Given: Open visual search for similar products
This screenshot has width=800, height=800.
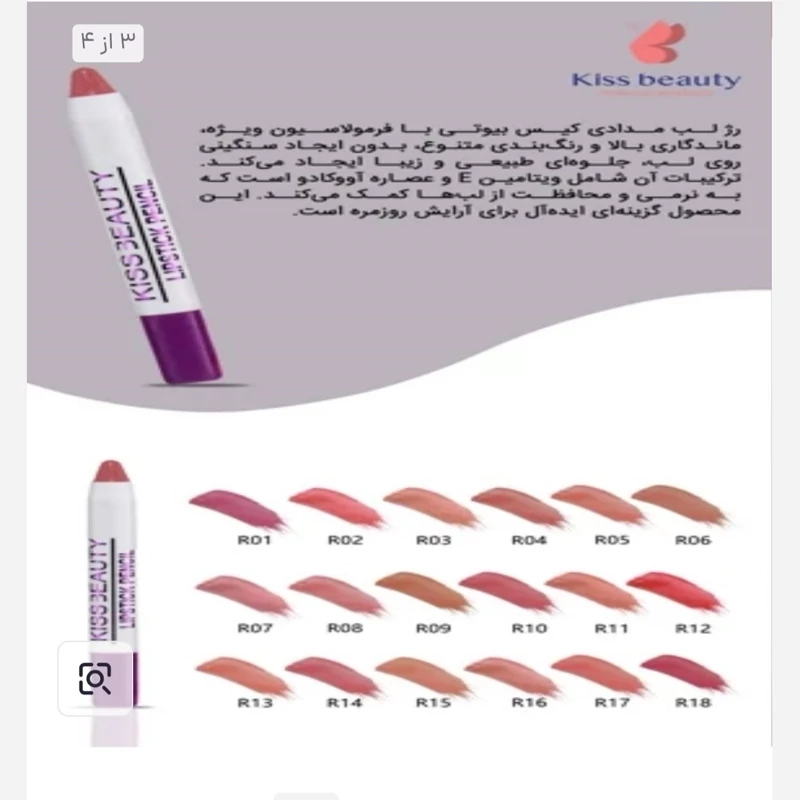Looking at the screenshot, I should (95, 679).
